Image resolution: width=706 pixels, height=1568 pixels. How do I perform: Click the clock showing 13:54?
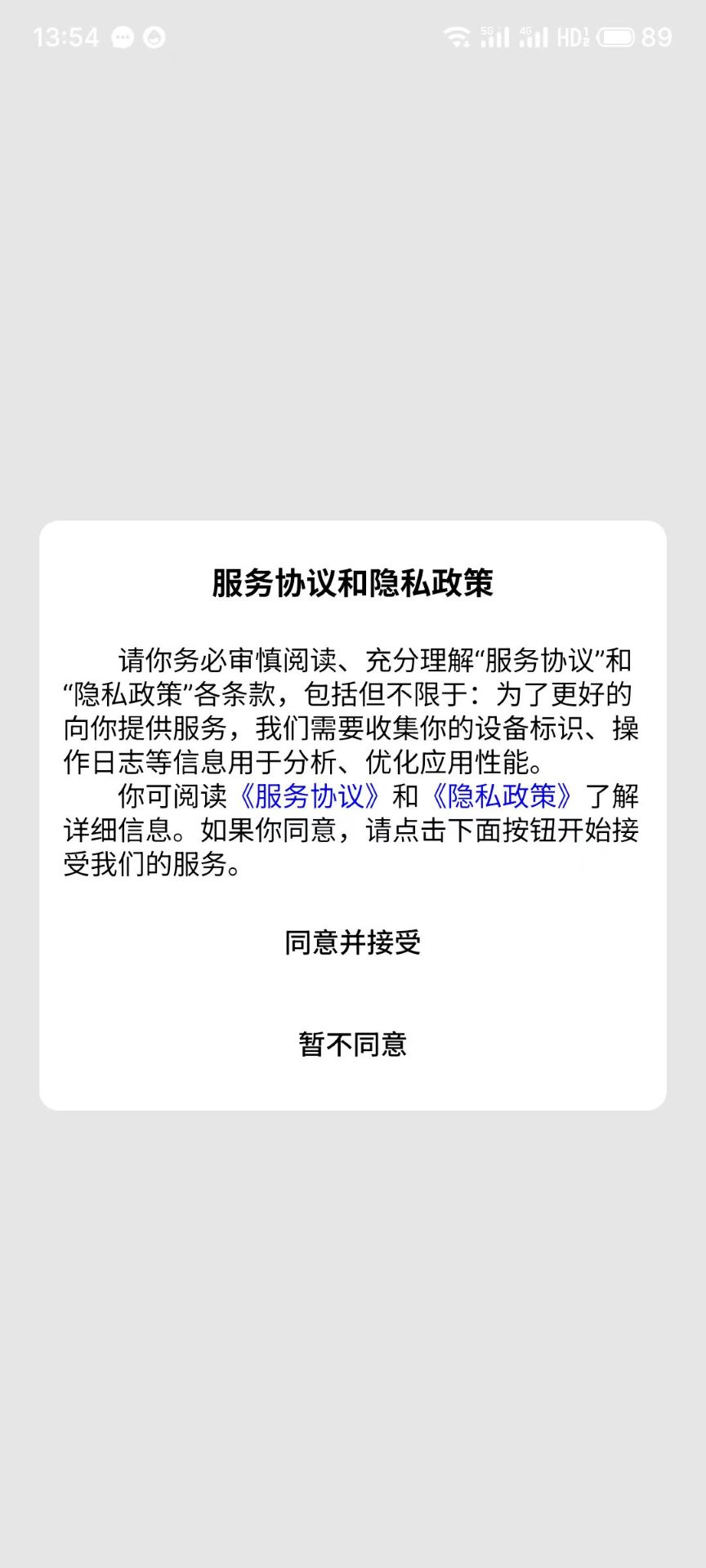point(67,35)
